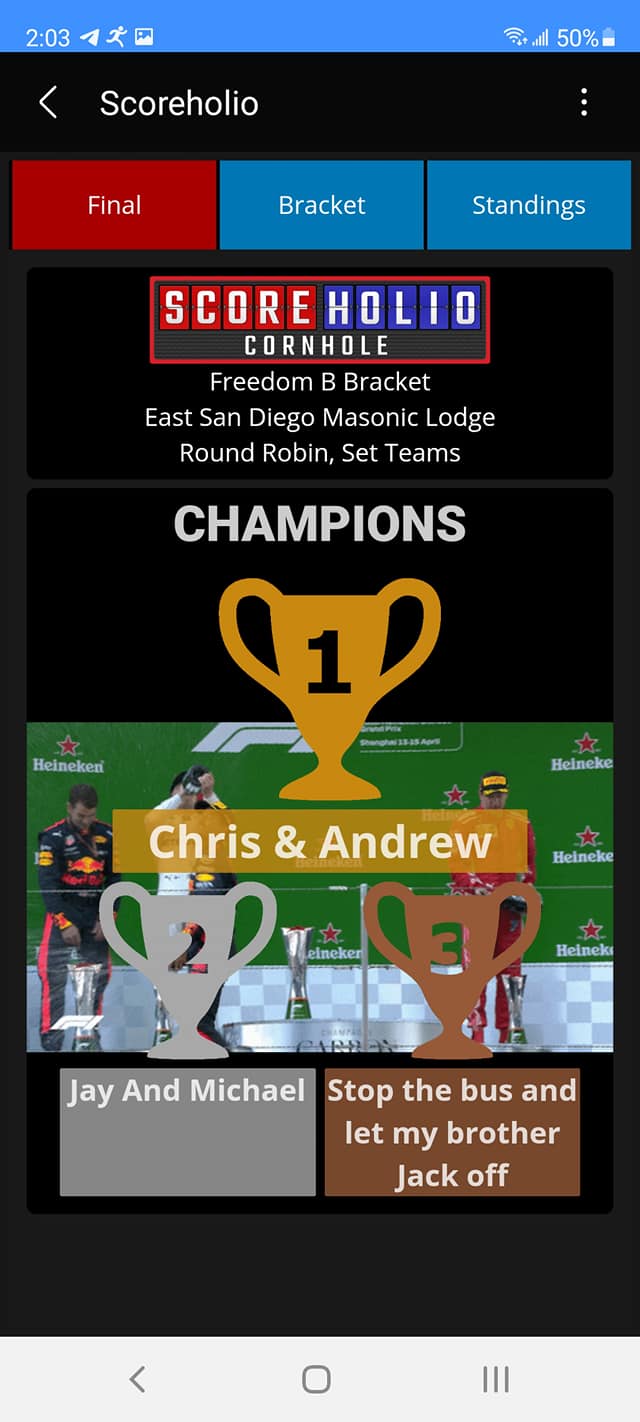This screenshot has height=1422, width=640.
Task: Open the three-dot overflow menu
Action: click(584, 103)
